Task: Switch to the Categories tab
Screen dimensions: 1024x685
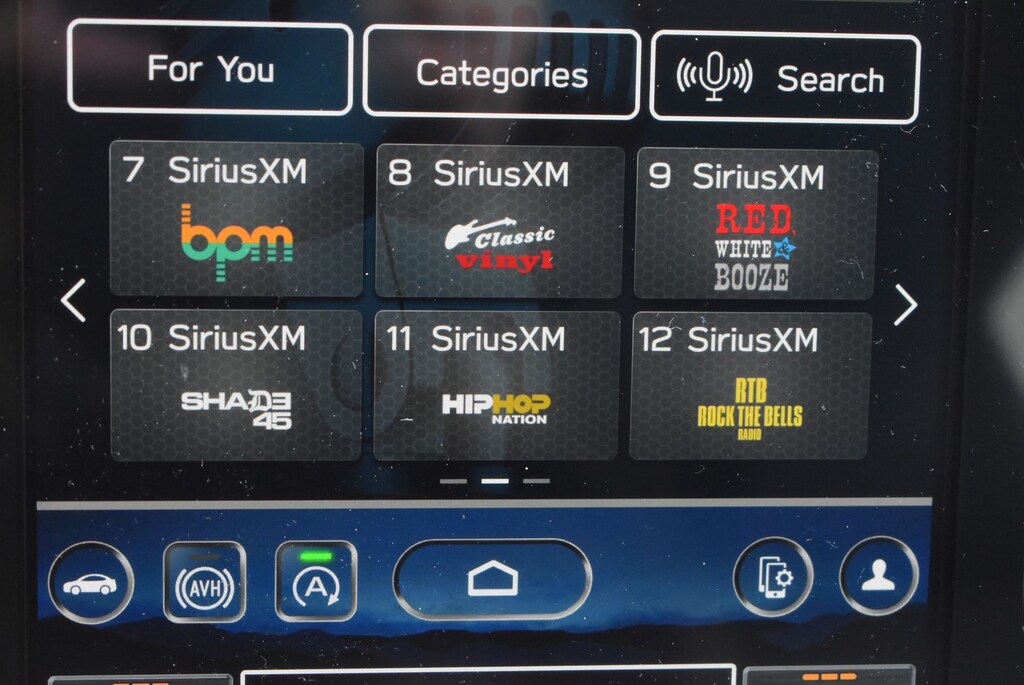Action: pyautogui.click(x=501, y=73)
